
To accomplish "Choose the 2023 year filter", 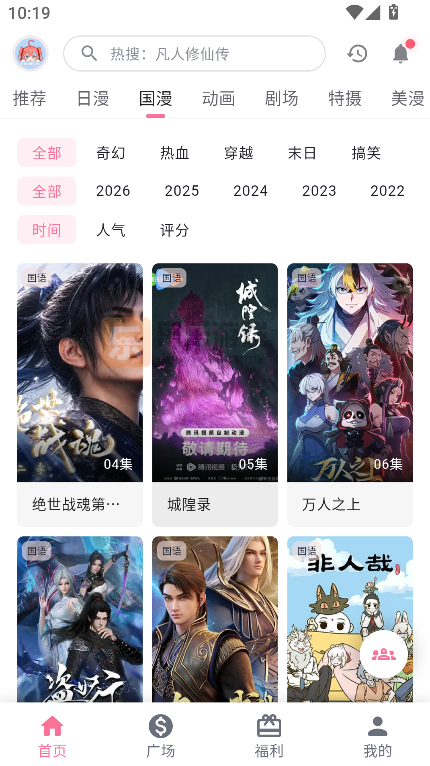I will (319, 191).
